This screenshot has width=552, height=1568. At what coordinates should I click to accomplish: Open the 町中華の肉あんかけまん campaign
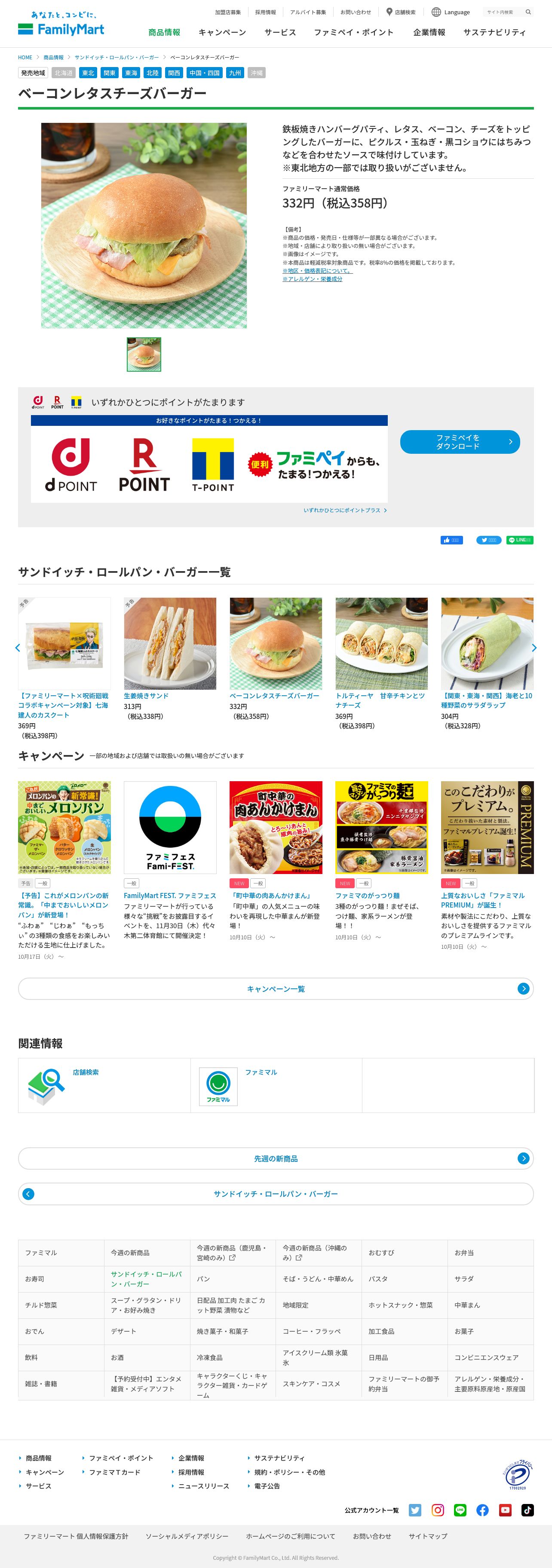tap(276, 828)
